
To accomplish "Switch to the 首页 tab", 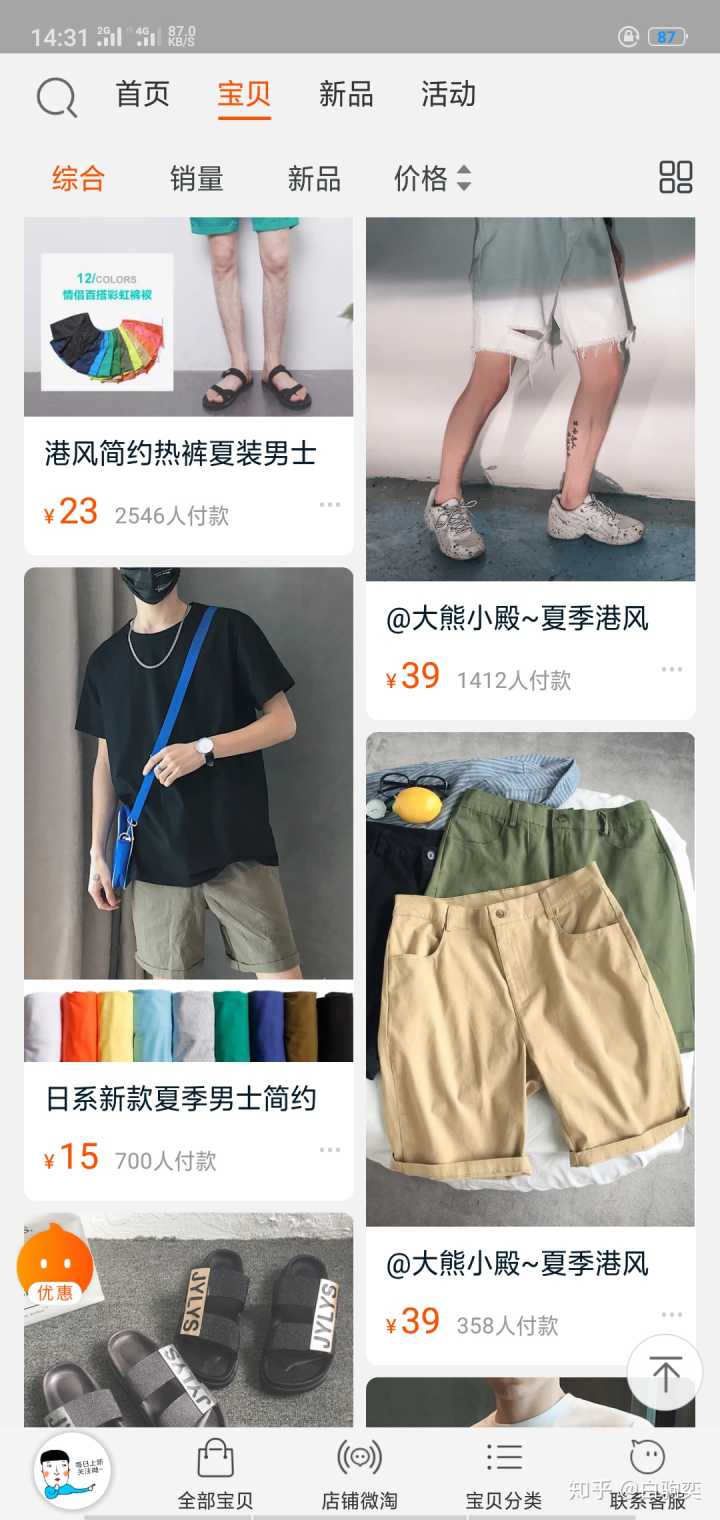I will [x=143, y=95].
